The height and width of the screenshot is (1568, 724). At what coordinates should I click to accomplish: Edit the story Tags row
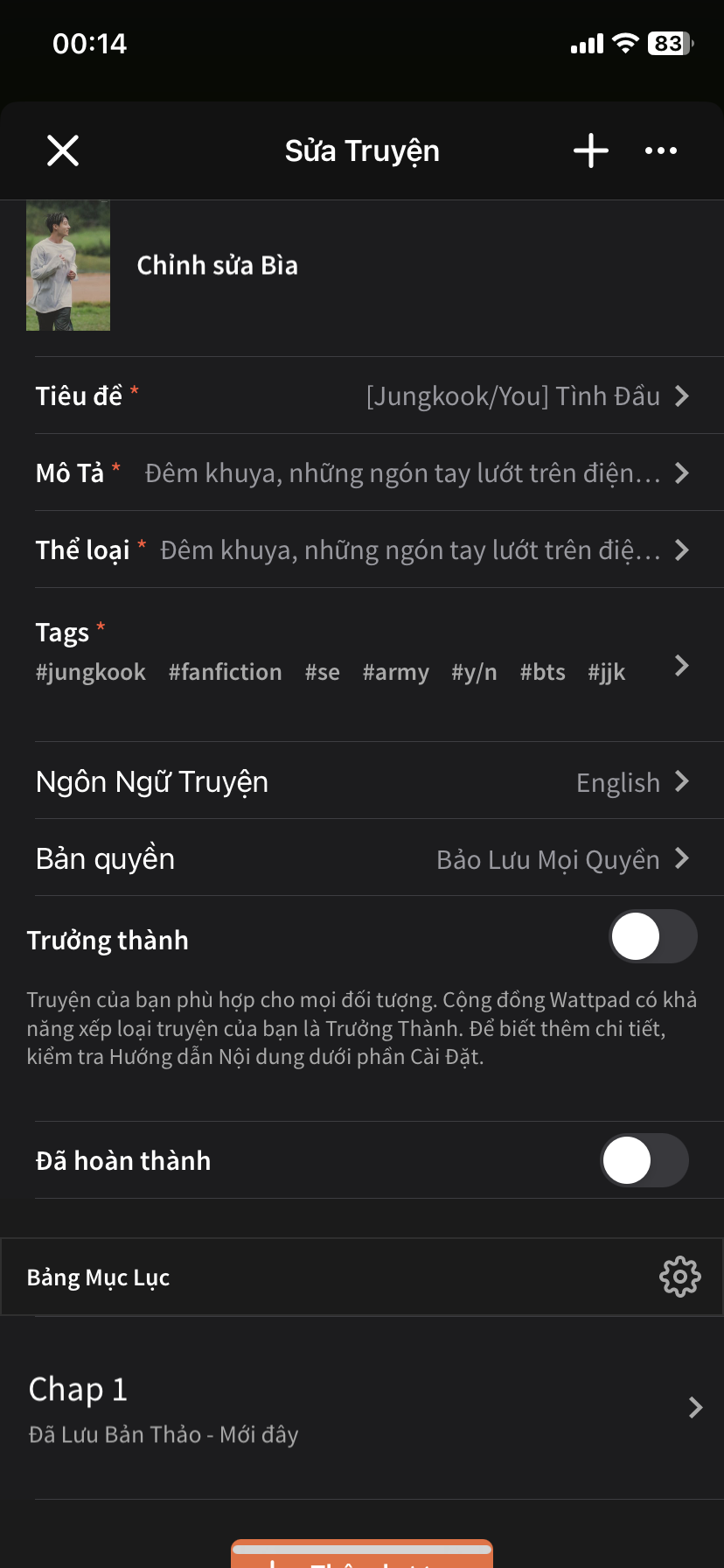[x=362, y=665]
